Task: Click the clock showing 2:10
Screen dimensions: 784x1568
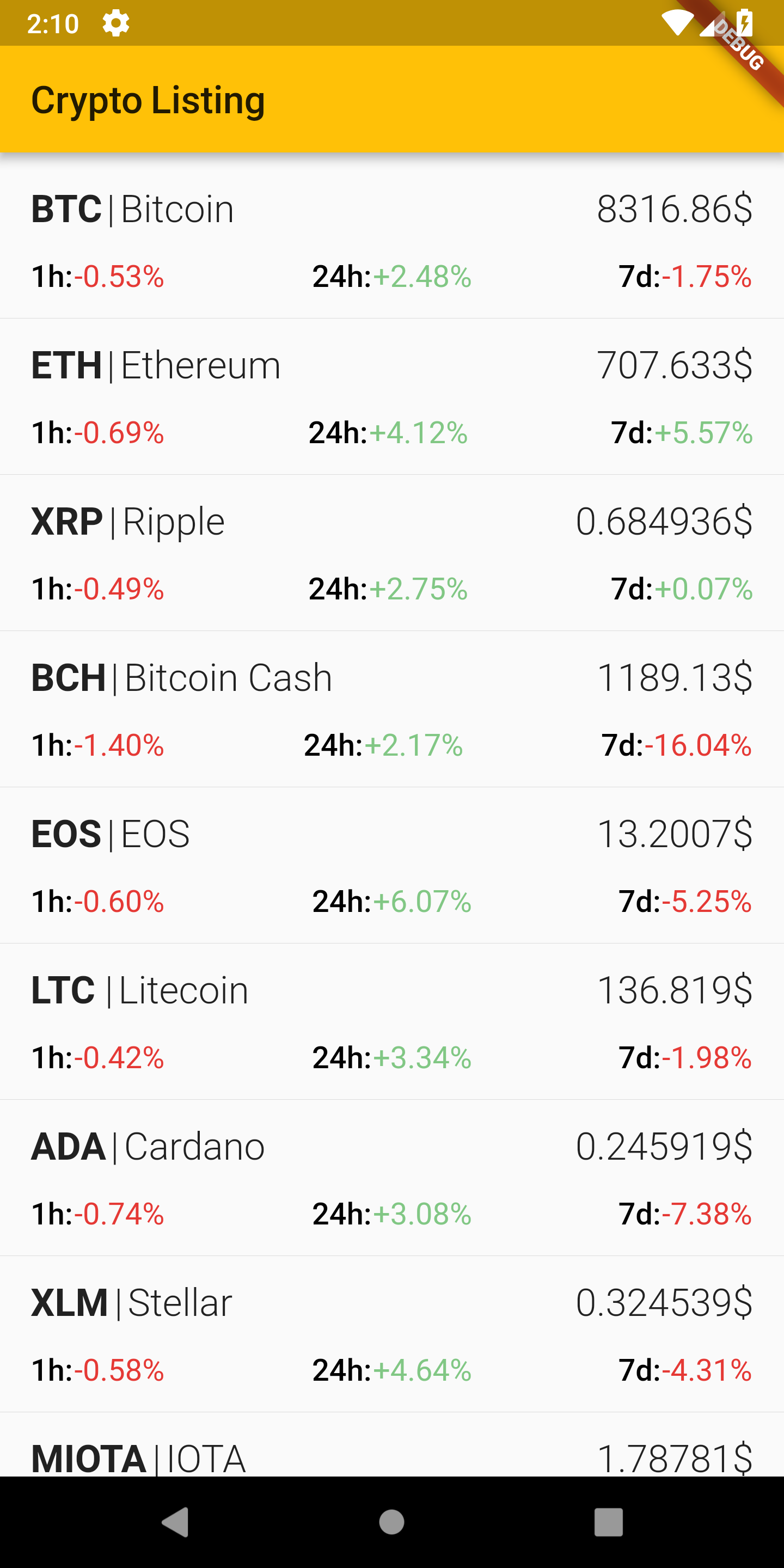Action: [x=53, y=22]
